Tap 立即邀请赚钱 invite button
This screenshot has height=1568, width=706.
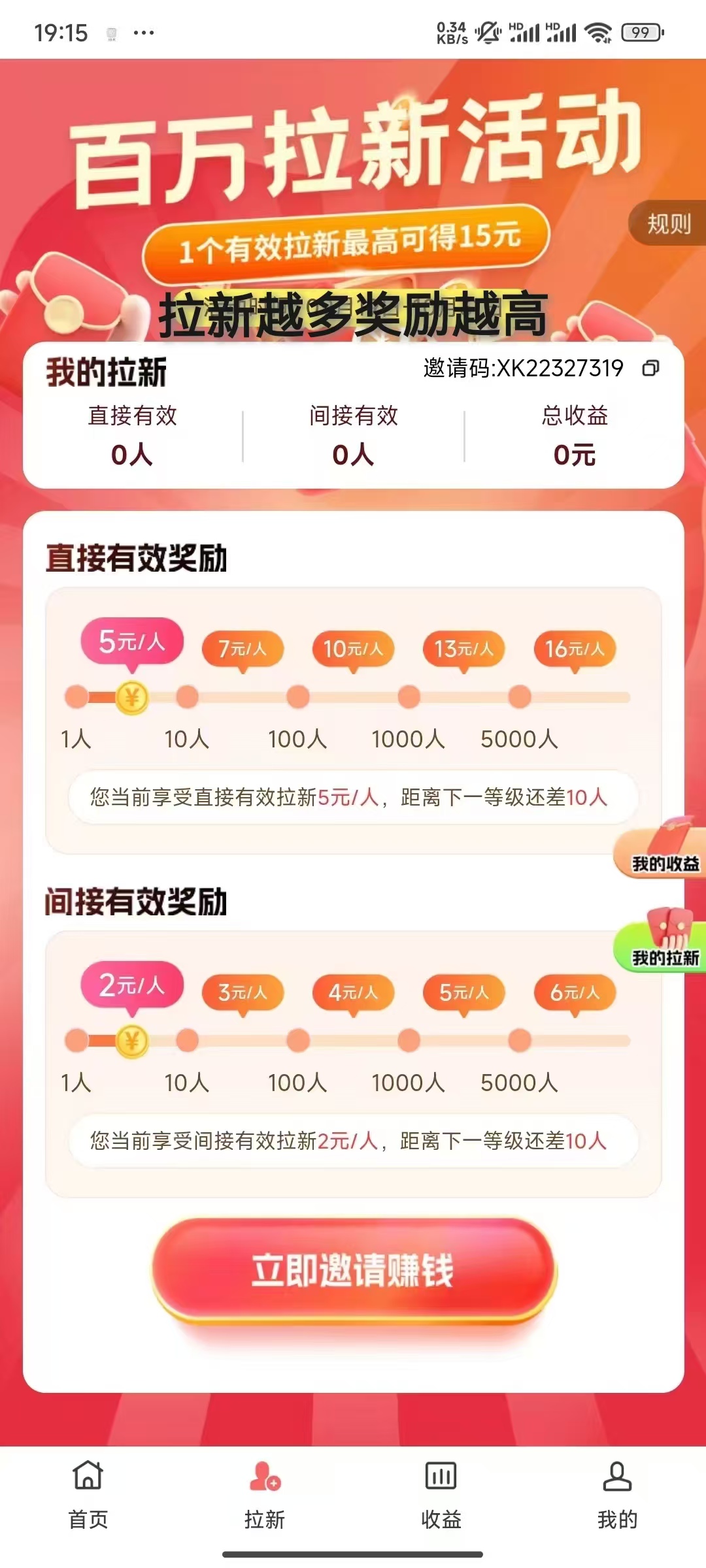[x=353, y=1270]
